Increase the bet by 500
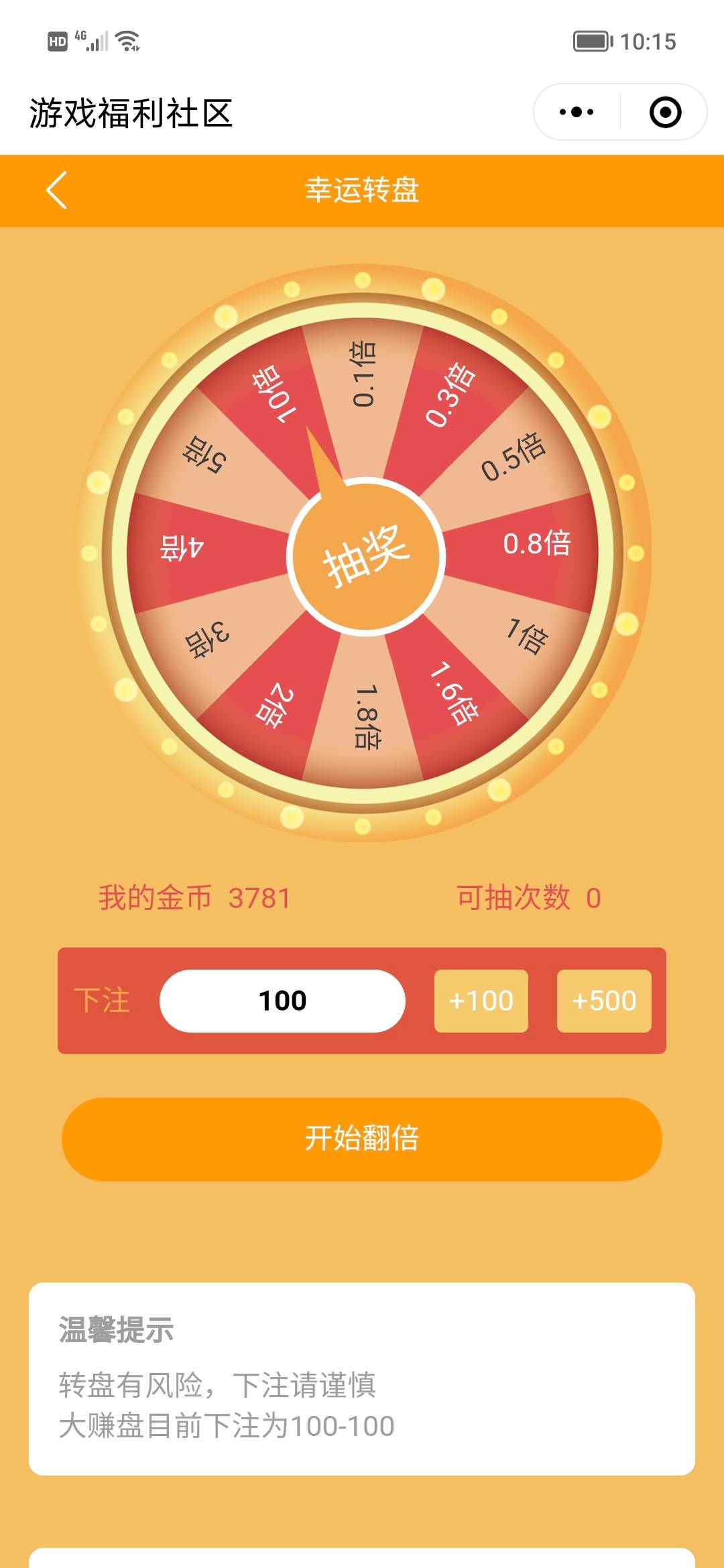Screen dimensions: 724x1568 [x=603, y=1000]
